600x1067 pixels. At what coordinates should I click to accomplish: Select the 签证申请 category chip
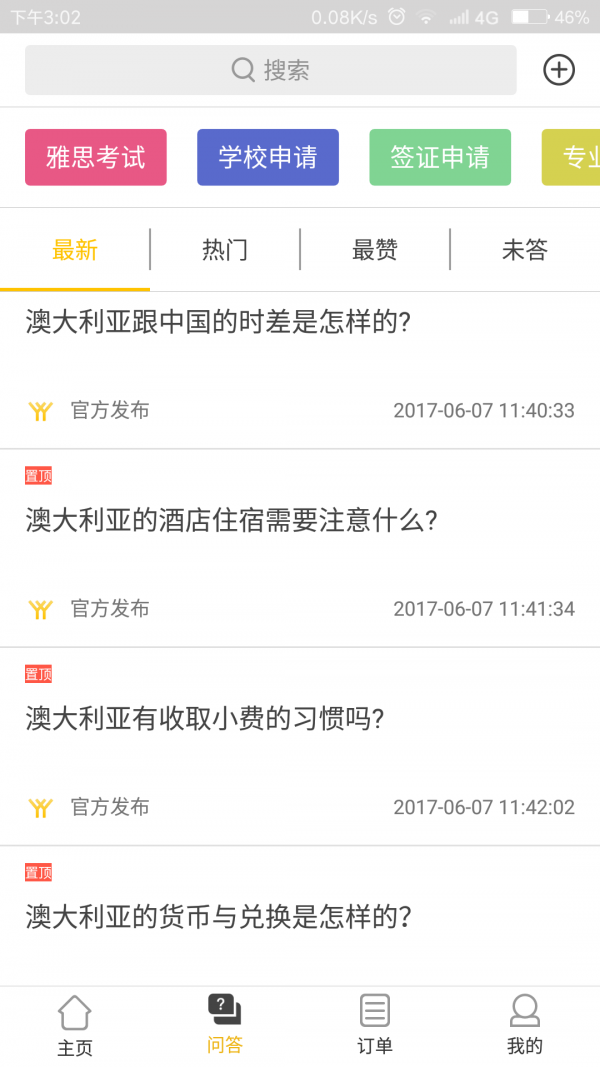(x=440, y=157)
